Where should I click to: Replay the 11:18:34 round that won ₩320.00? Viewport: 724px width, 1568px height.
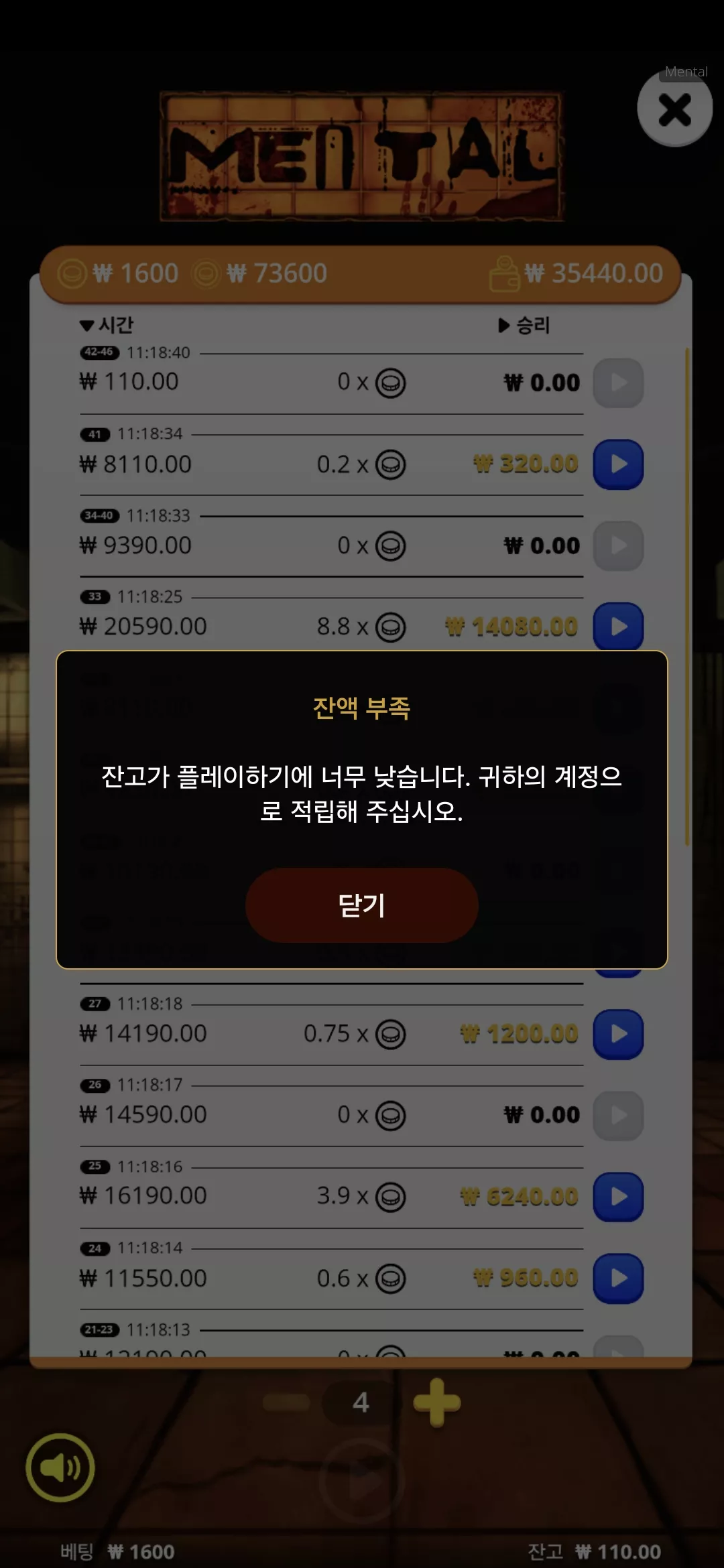click(618, 464)
